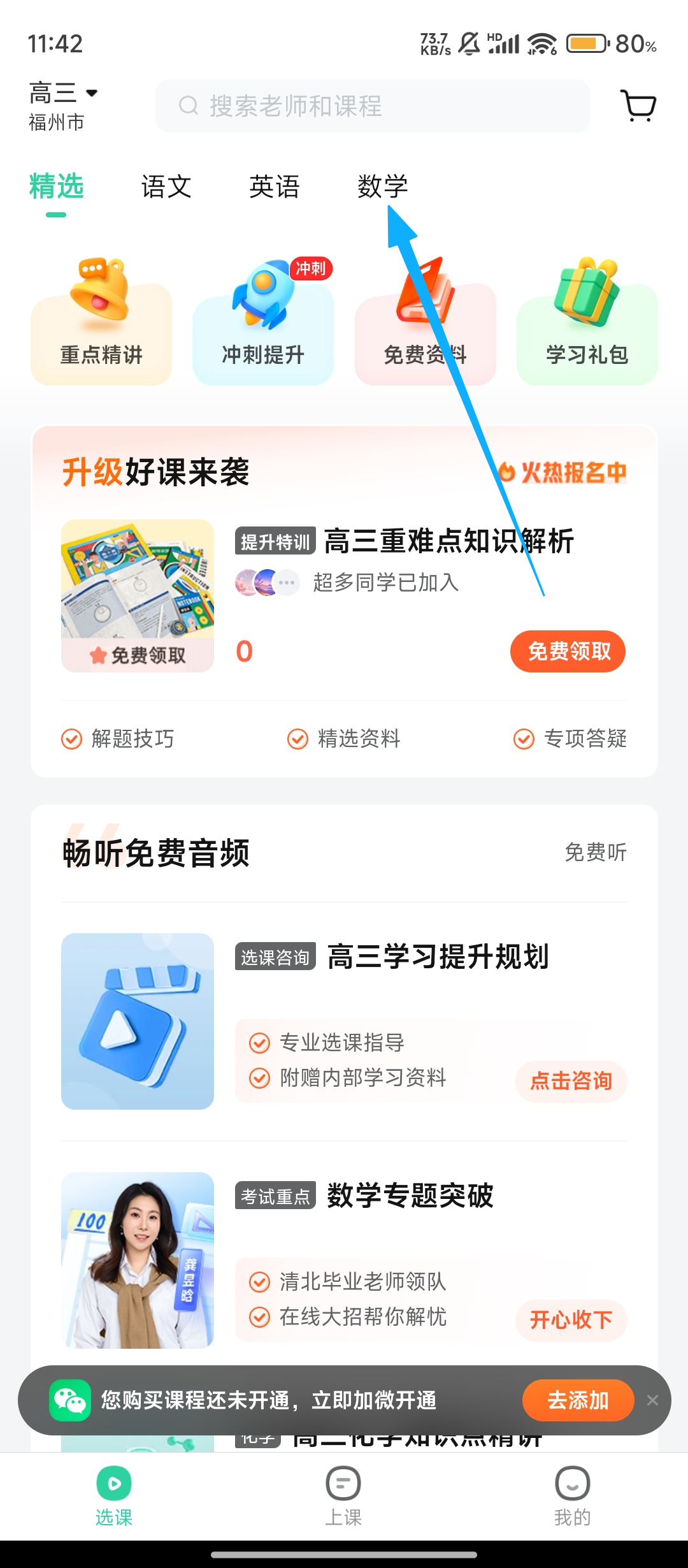
Task: Select the 精选 tab
Action: [x=56, y=187]
